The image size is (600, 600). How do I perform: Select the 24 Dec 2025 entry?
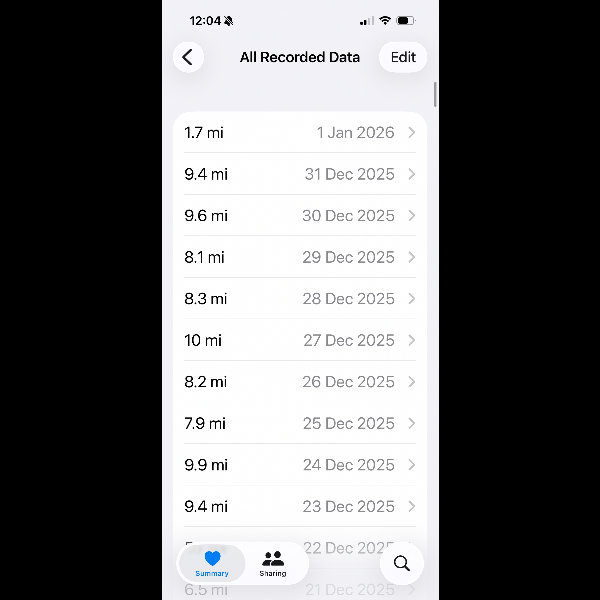pos(300,465)
